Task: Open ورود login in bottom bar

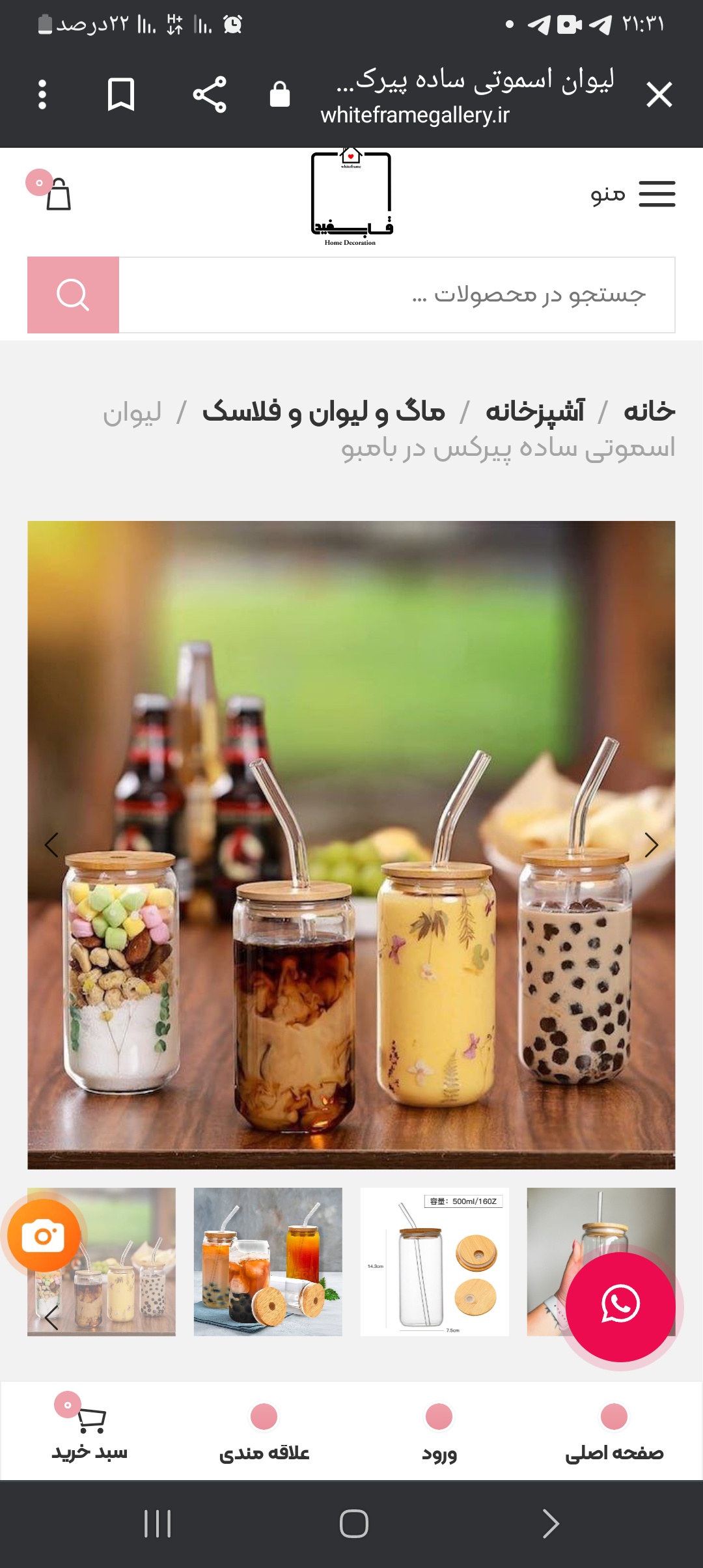Action: [x=439, y=1434]
